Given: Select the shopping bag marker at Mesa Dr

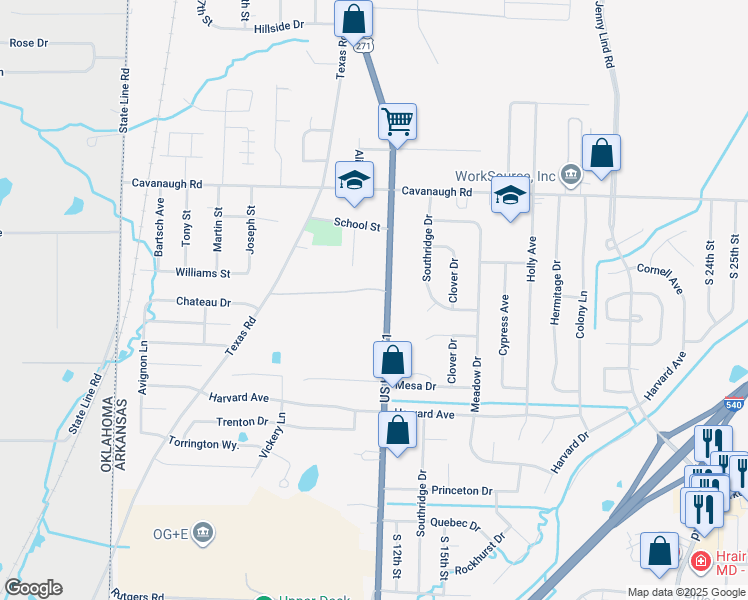Looking at the screenshot, I should [392, 361].
